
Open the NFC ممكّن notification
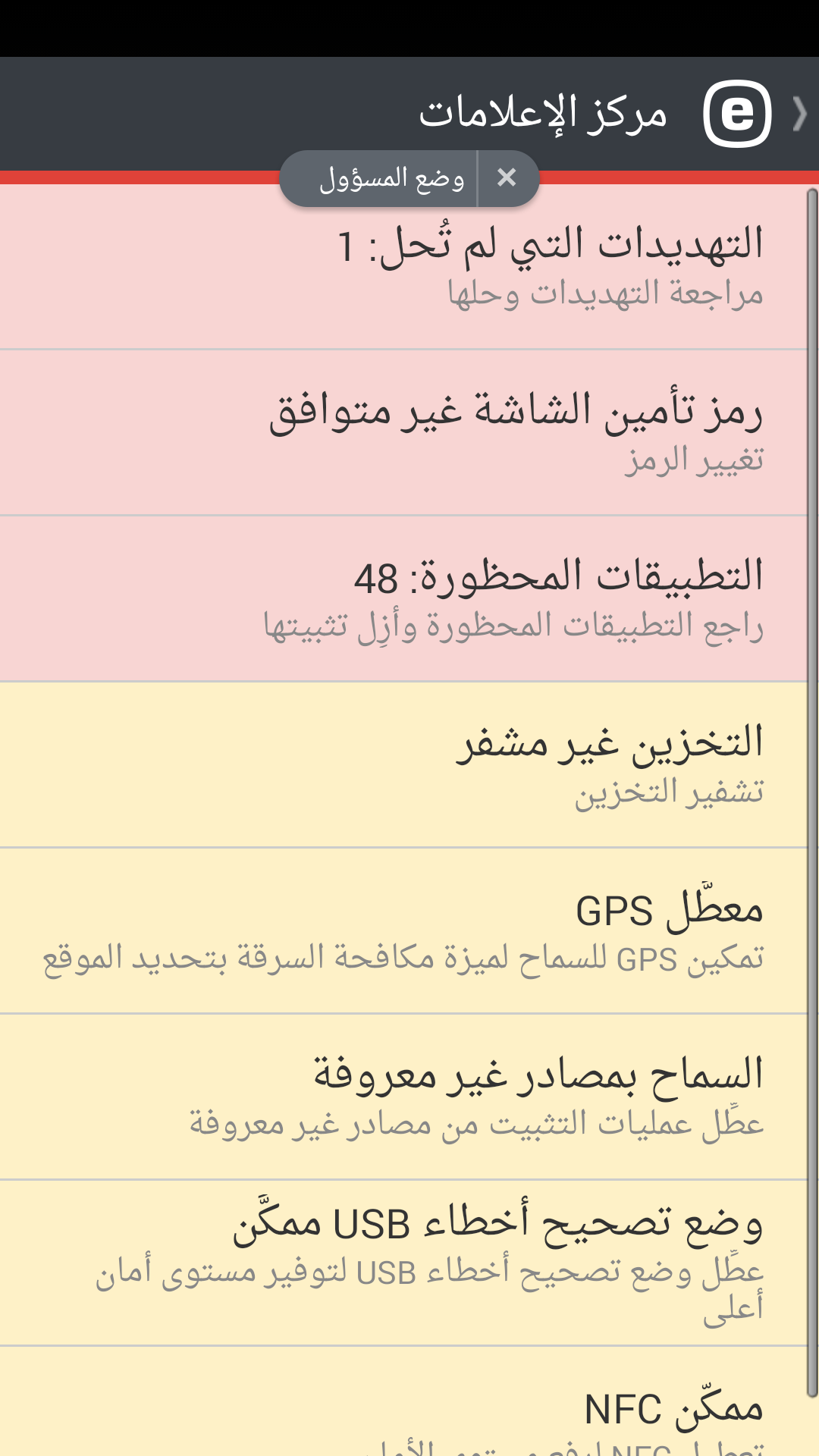point(409,1410)
